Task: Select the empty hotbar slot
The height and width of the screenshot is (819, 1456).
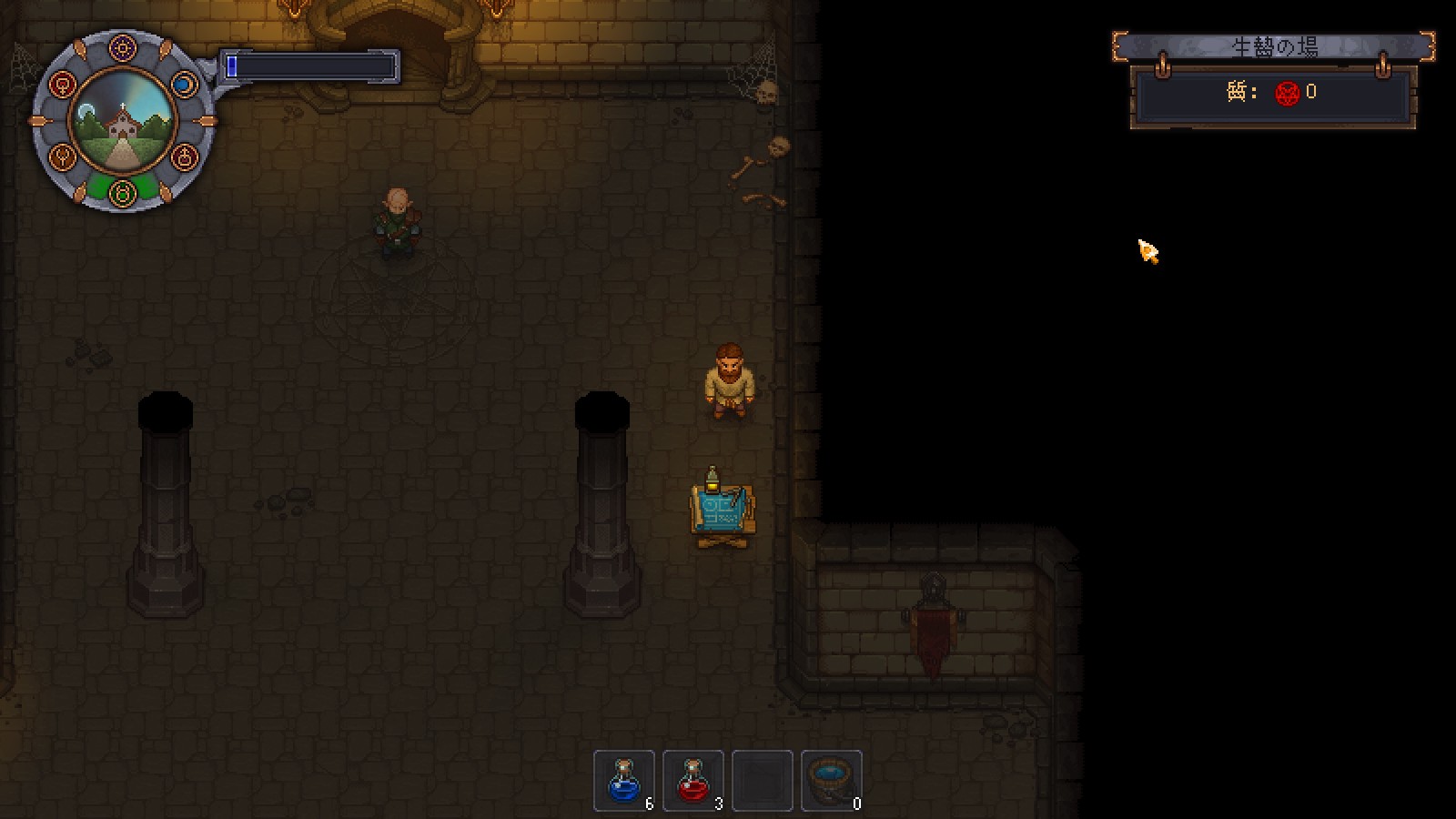Action: (763, 780)
